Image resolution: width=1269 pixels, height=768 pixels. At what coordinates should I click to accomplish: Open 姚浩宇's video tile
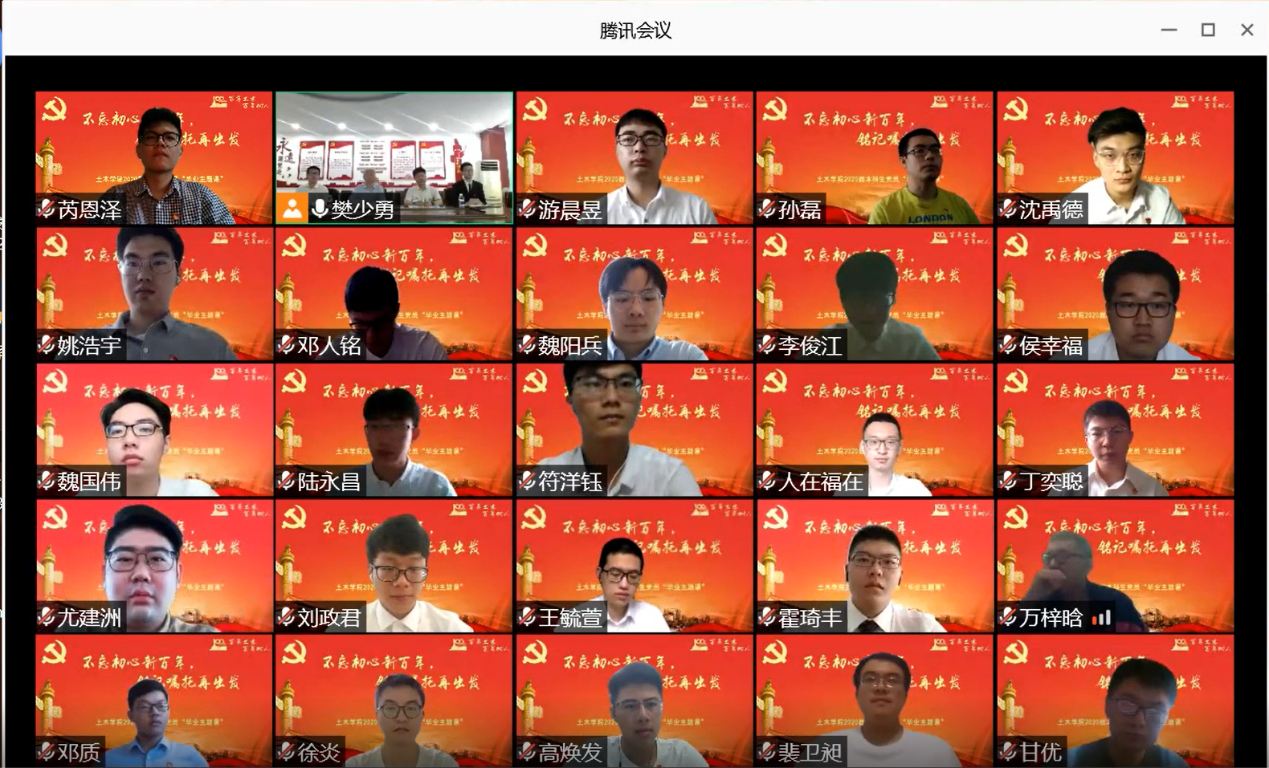tap(154, 293)
